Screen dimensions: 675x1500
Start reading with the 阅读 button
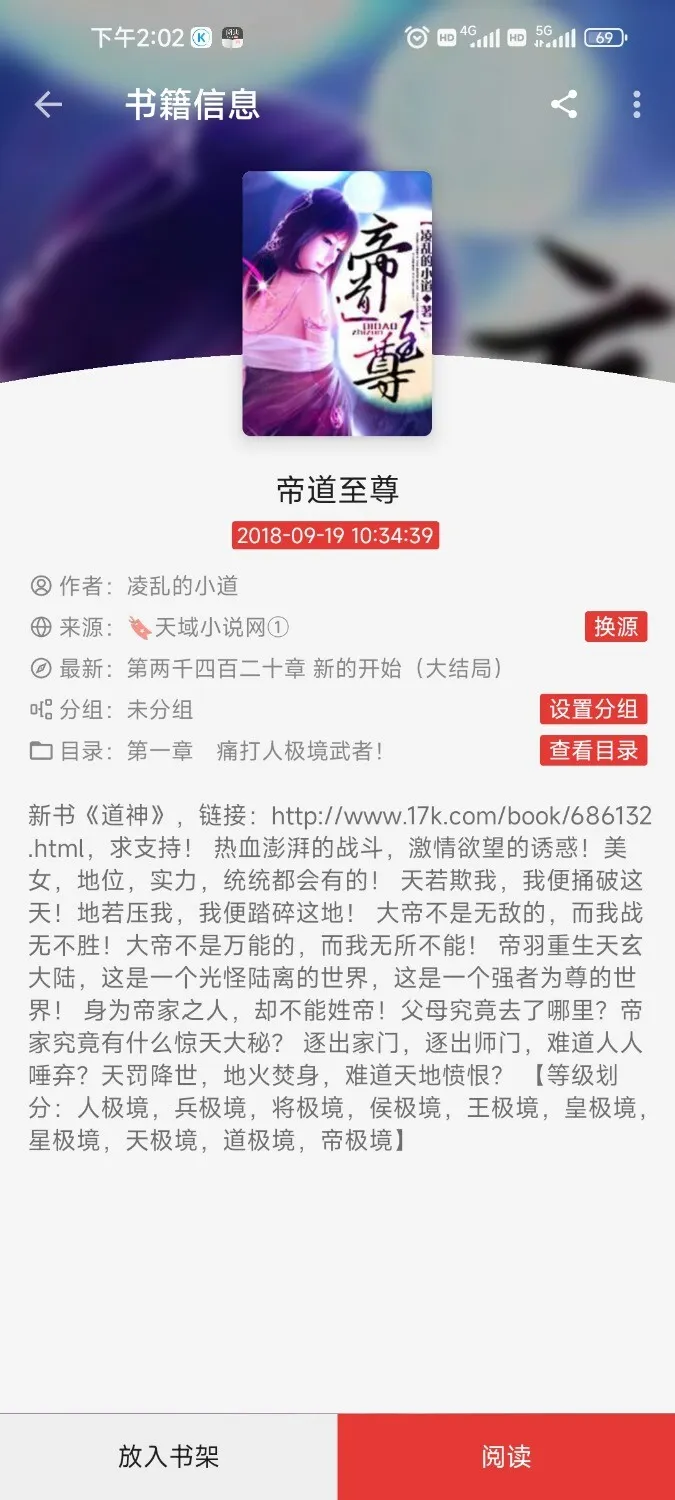click(506, 1456)
